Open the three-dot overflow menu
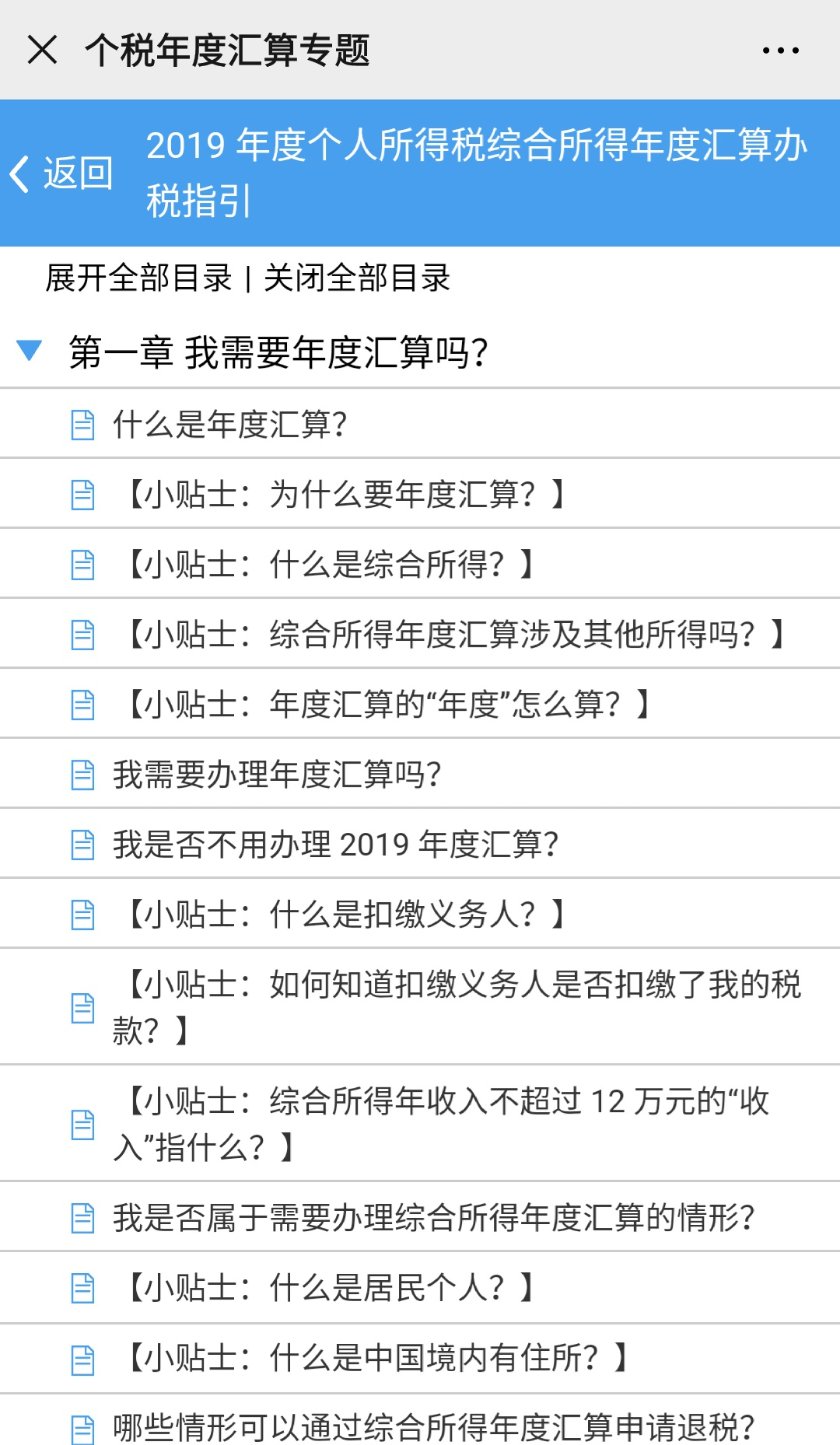Screen dimensions: 840x1445 780,51
